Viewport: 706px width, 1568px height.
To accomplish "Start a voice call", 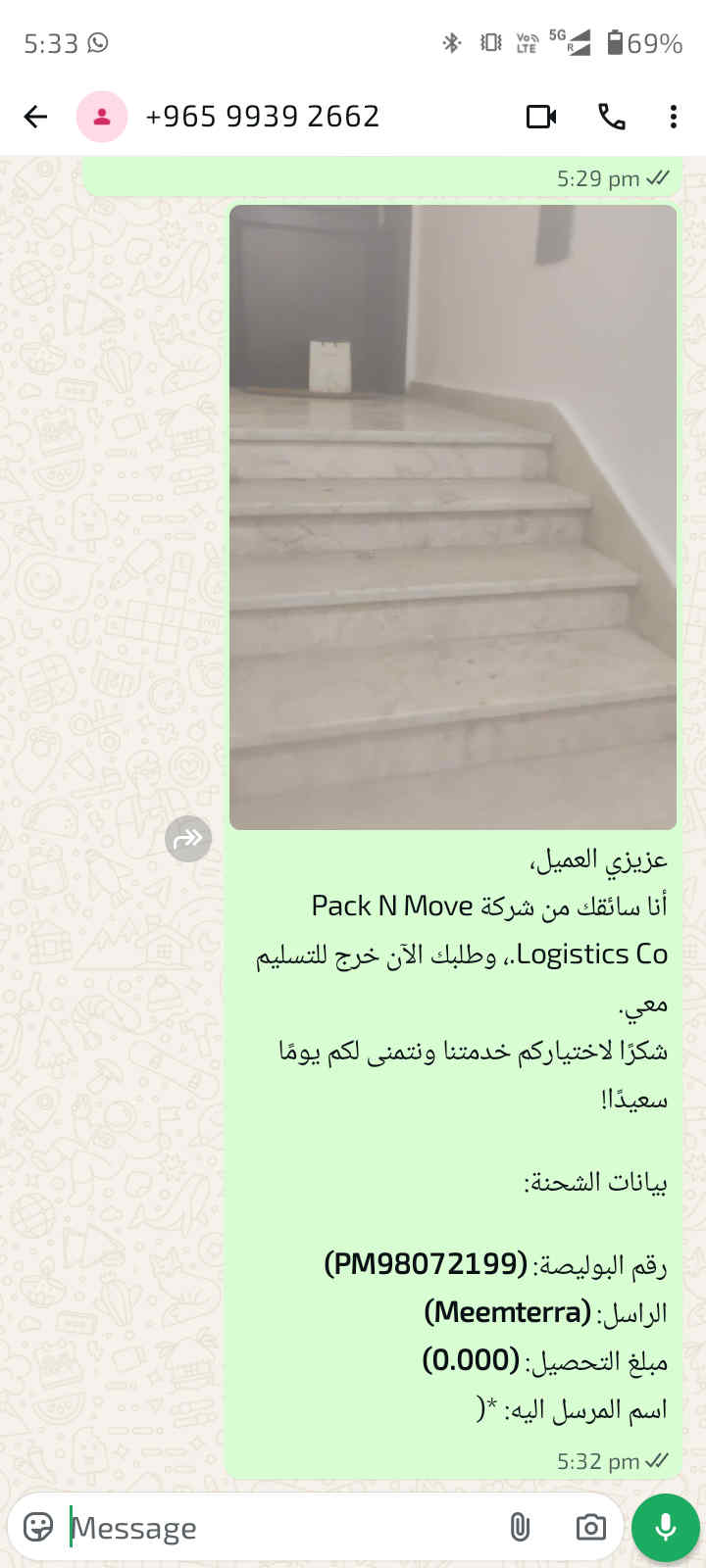I will pos(612,117).
